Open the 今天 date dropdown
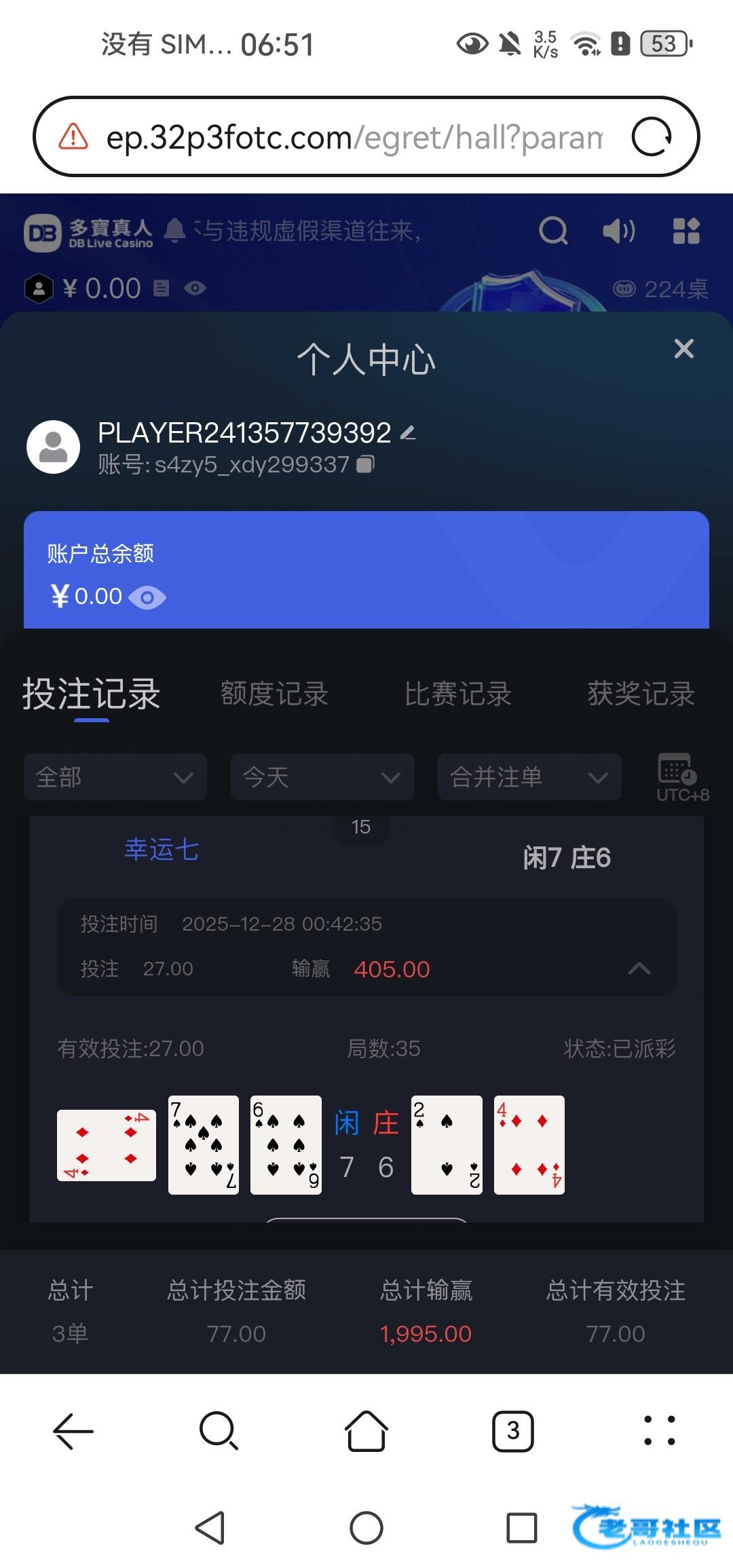The height and width of the screenshot is (1568, 733). coord(322,777)
